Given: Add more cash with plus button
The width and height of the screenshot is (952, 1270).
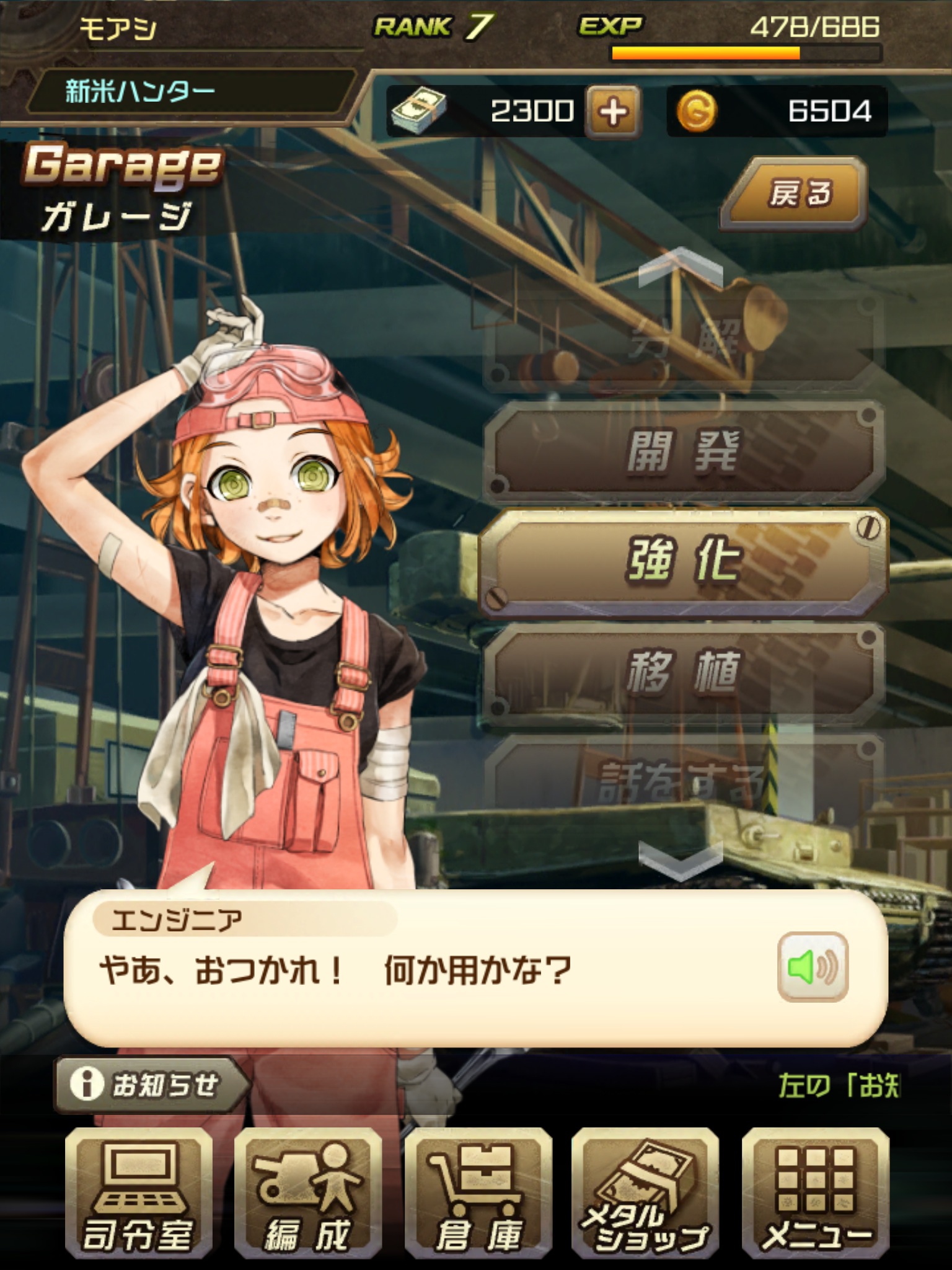Looking at the screenshot, I should (x=613, y=112).
